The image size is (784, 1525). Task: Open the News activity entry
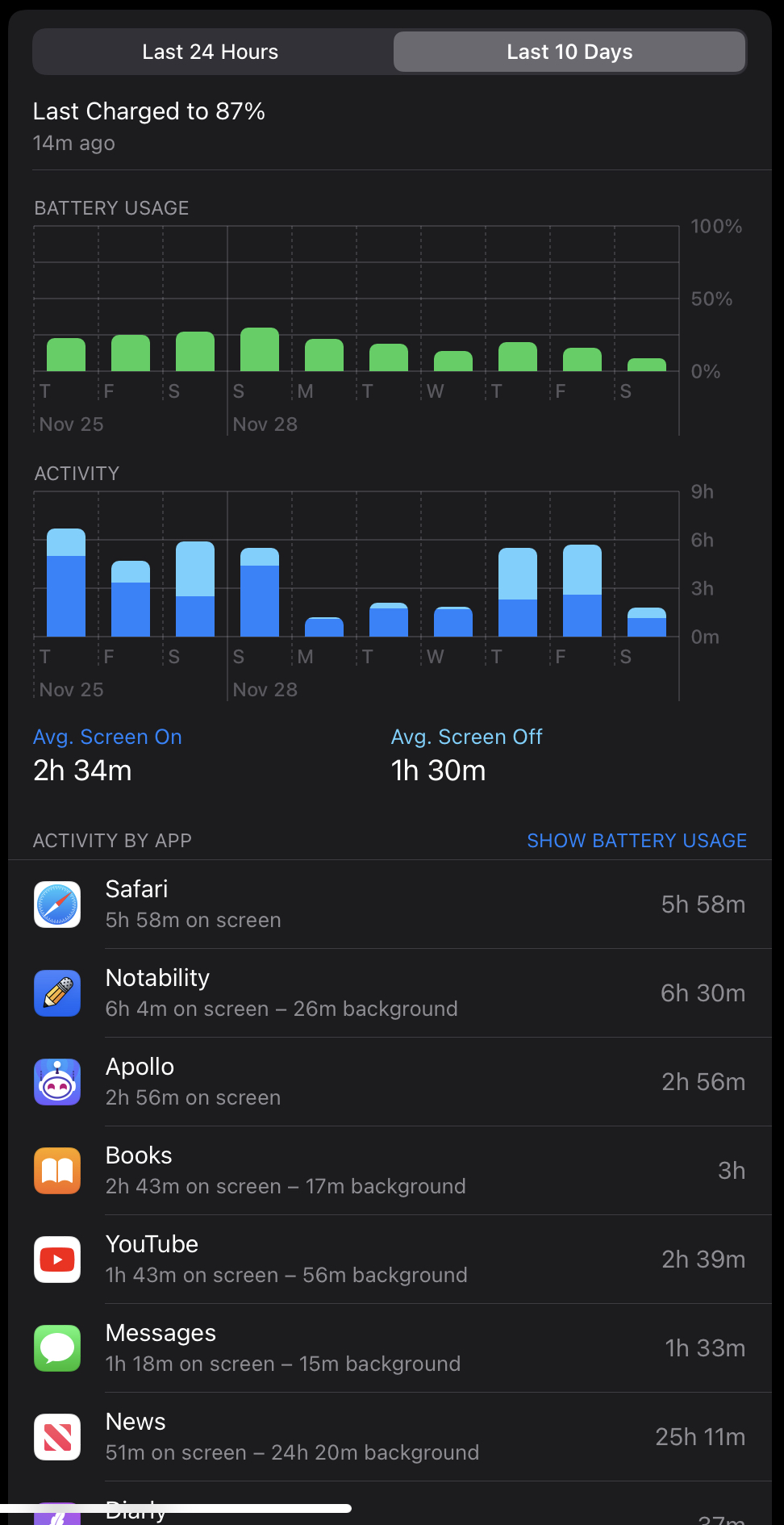tap(390, 1437)
